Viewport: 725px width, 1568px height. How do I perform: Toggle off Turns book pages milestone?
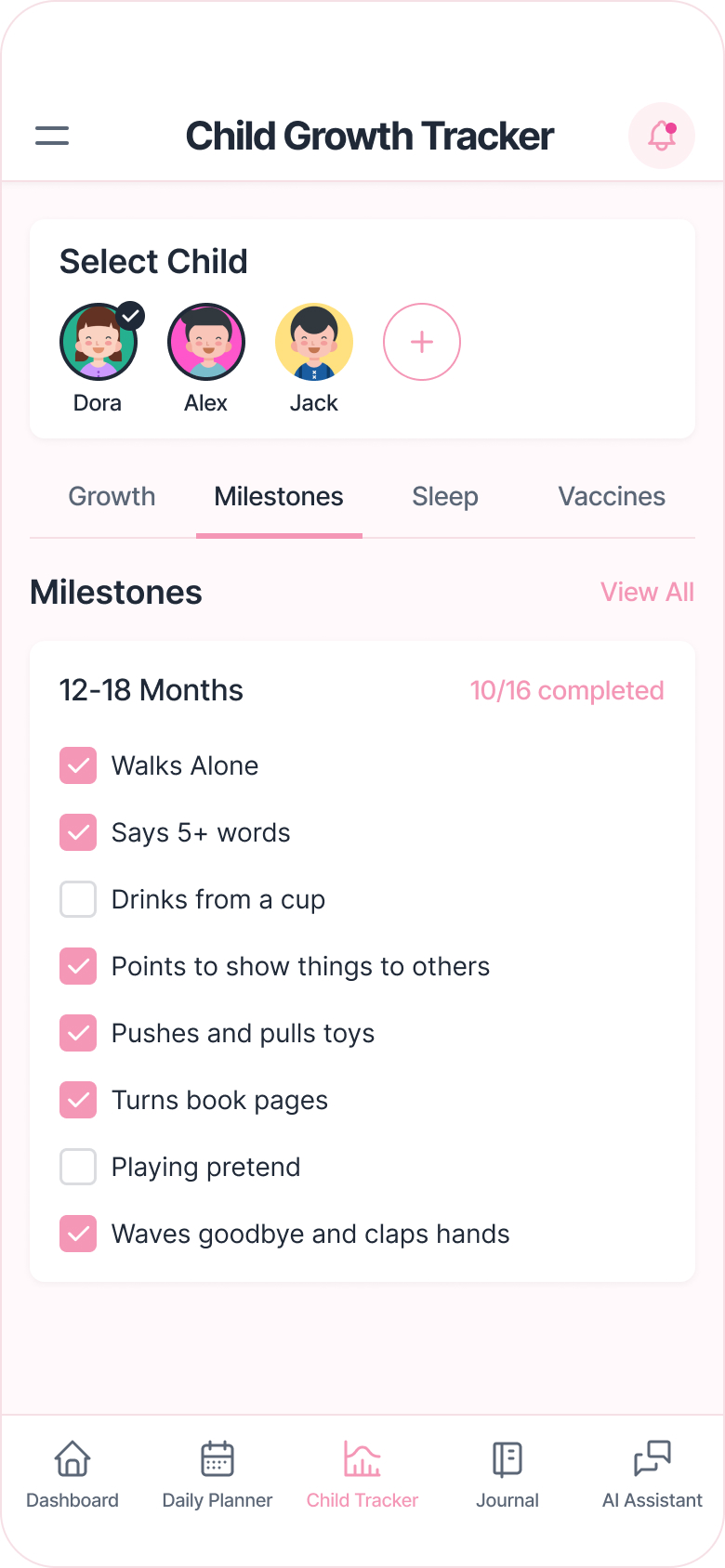(x=78, y=1100)
